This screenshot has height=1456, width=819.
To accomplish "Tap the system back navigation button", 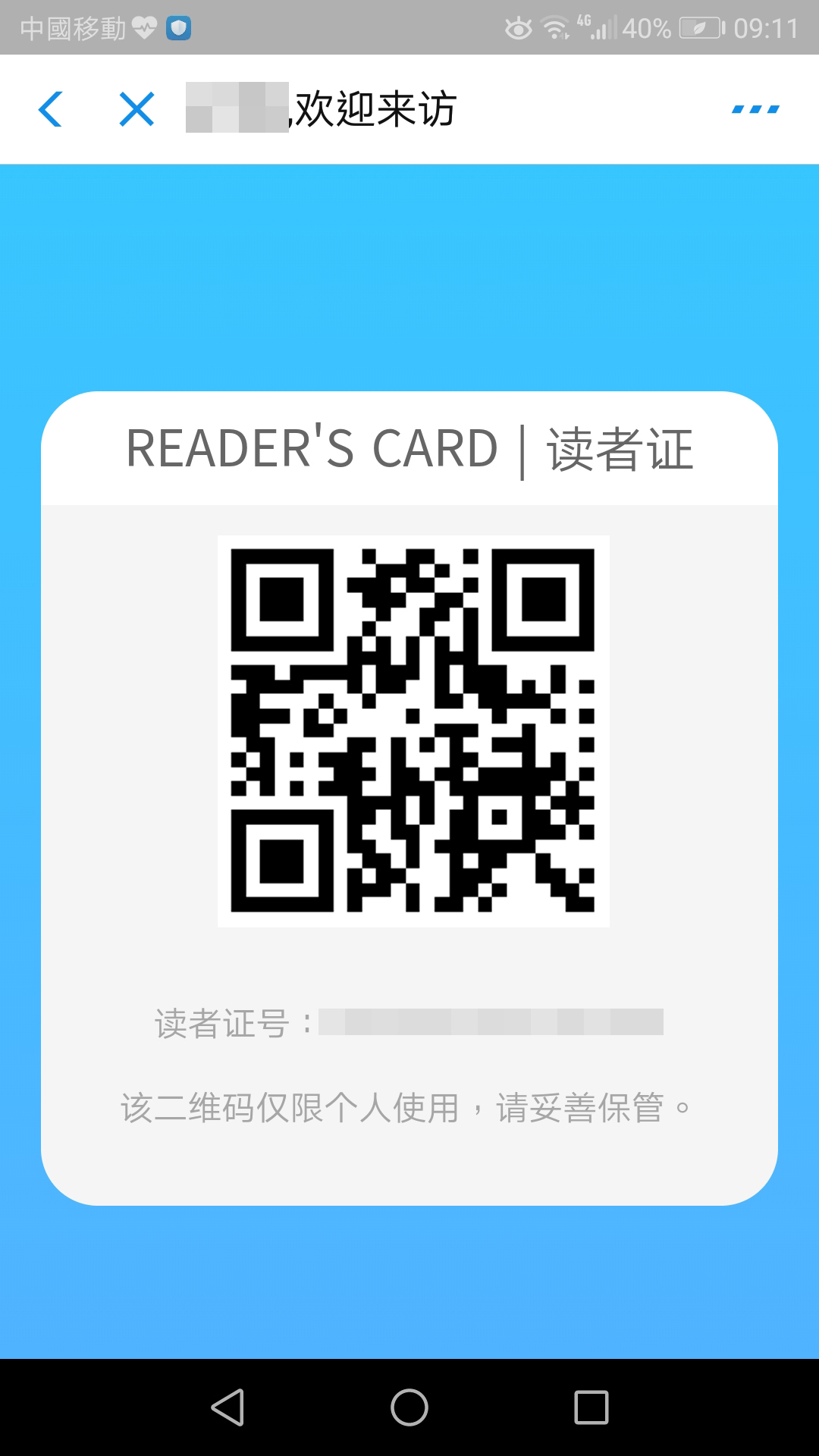I will pyautogui.click(x=227, y=1407).
